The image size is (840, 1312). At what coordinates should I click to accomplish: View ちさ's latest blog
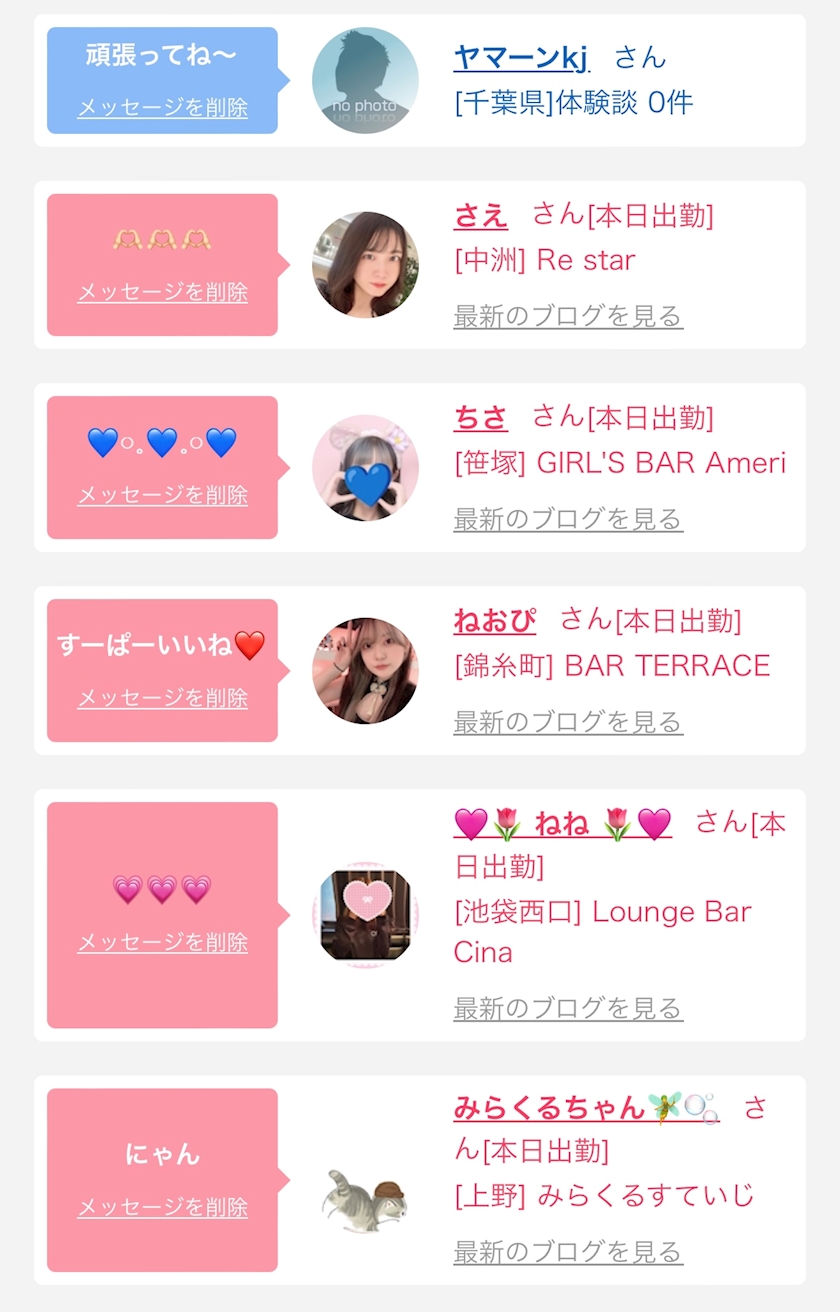[x=567, y=519]
